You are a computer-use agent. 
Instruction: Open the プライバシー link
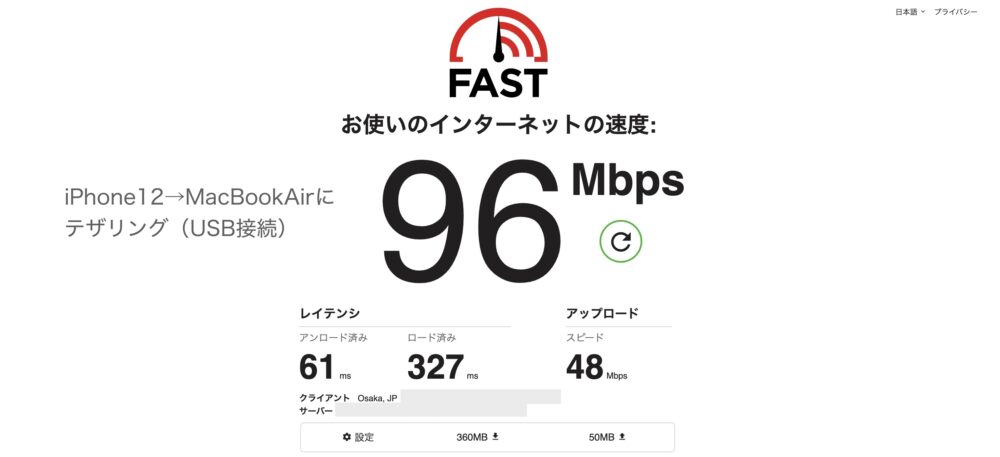[956, 12]
